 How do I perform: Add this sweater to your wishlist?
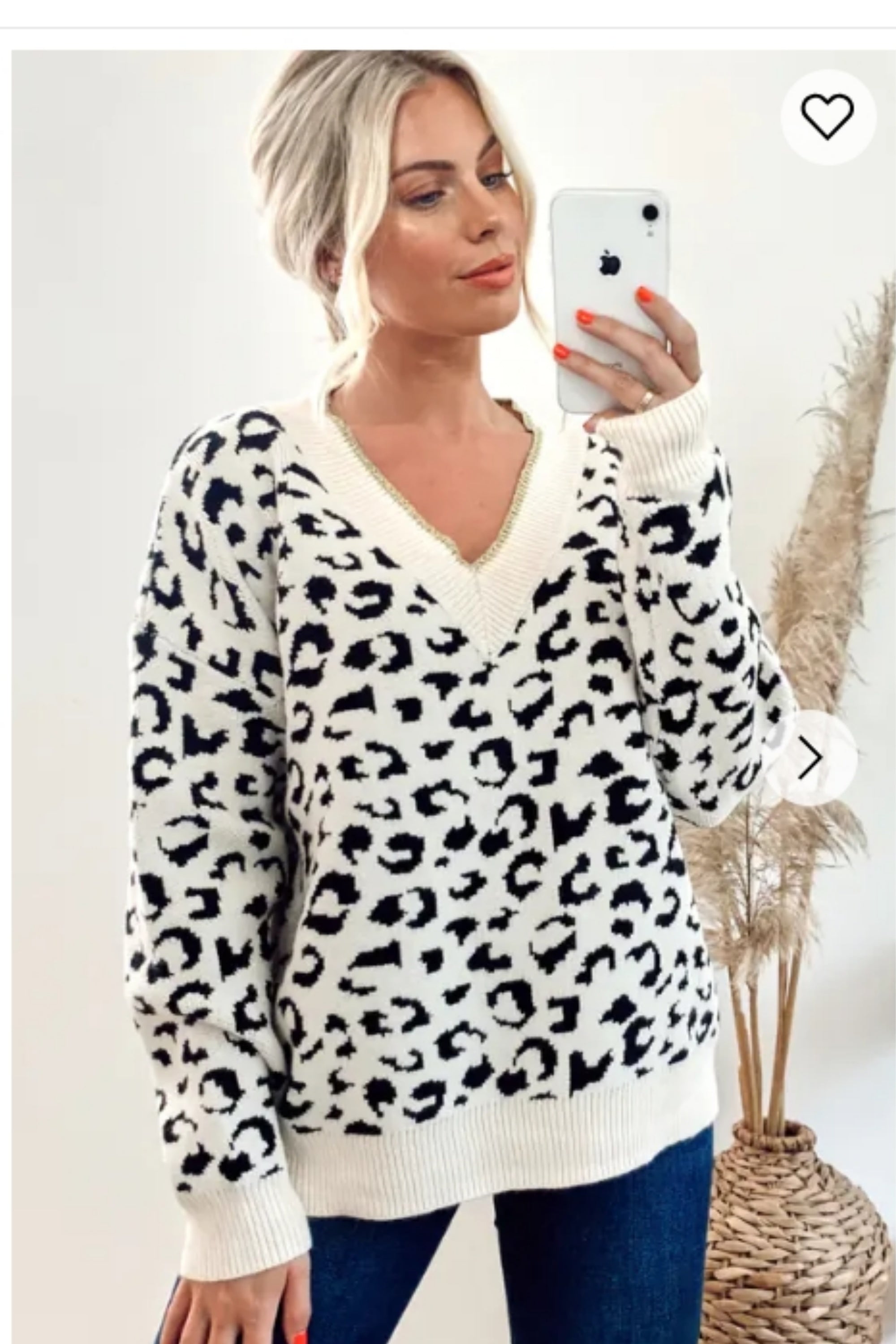(x=827, y=116)
